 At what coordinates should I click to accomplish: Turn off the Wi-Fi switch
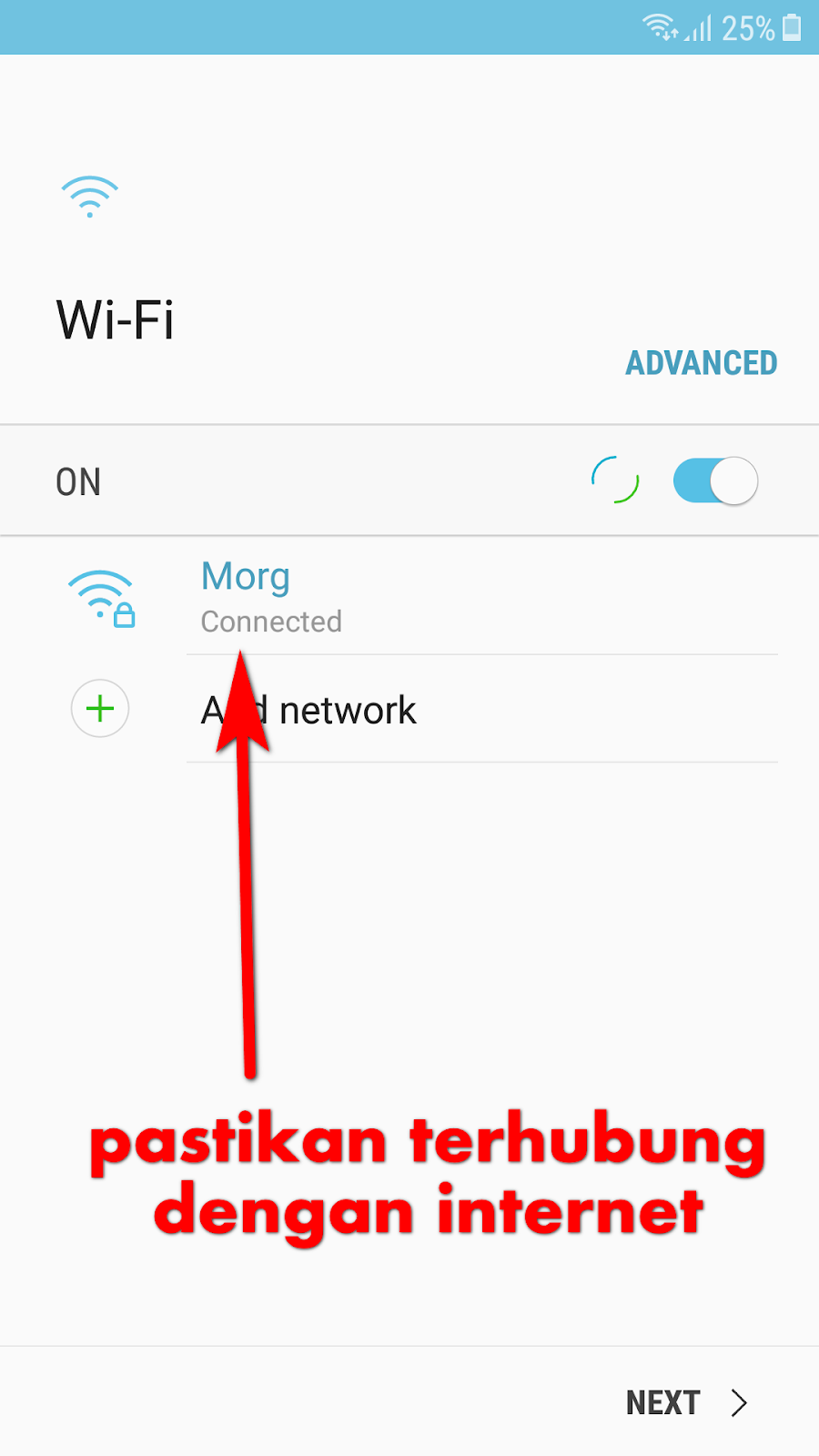[x=715, y=480]
